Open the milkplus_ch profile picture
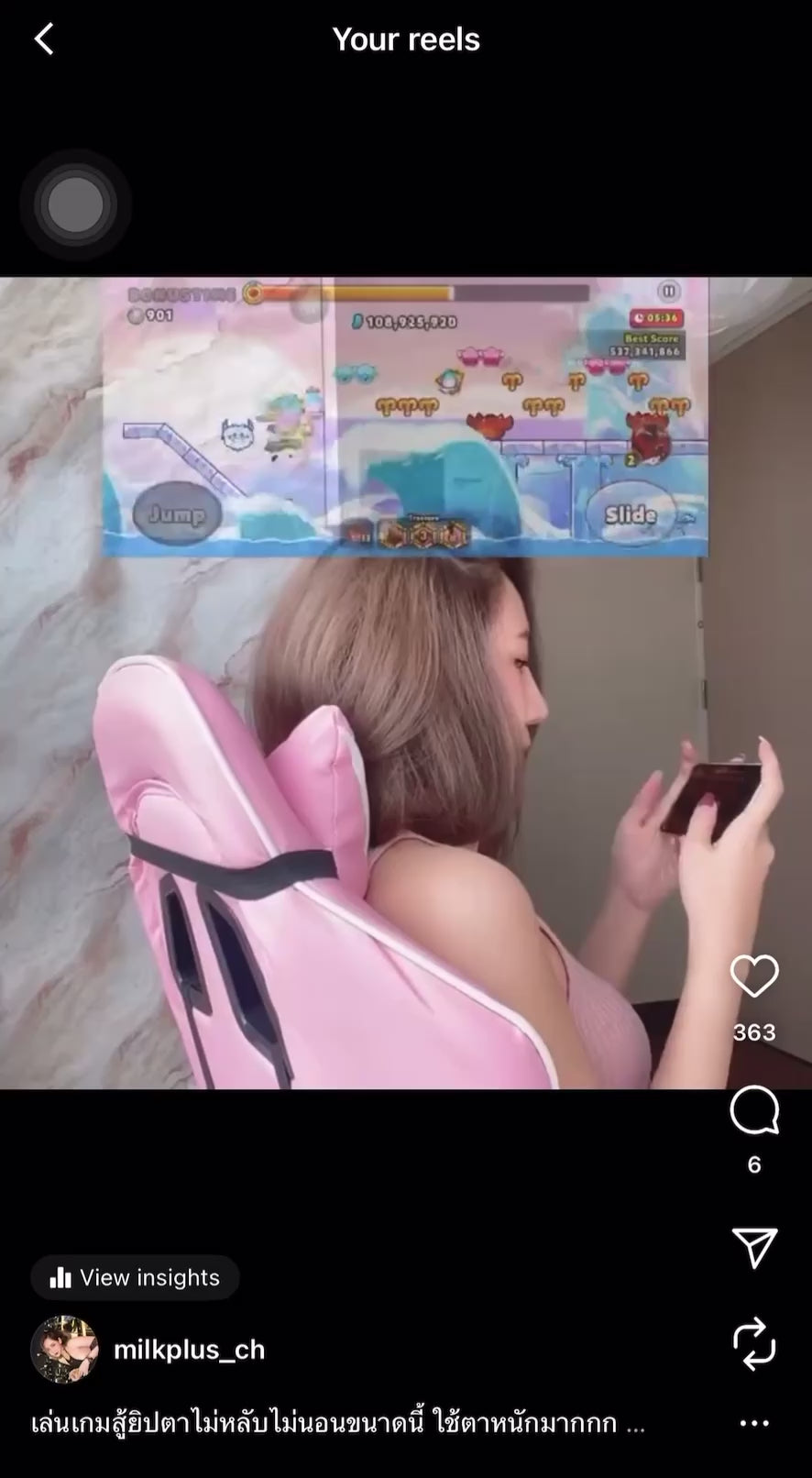The height and width of the screenshot is (1478, 812). (x=64, y=1350)
